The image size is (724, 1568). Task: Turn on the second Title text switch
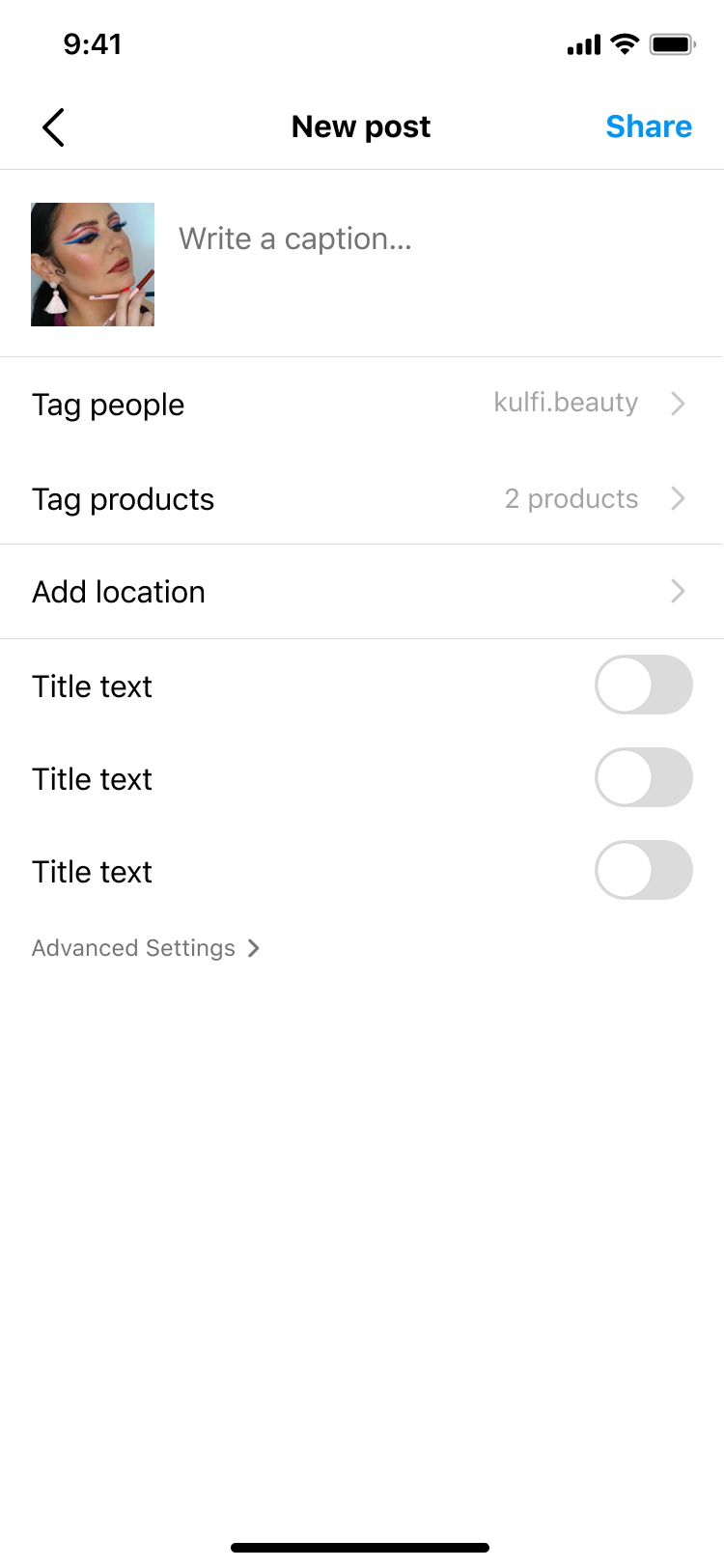coord(644,777)
